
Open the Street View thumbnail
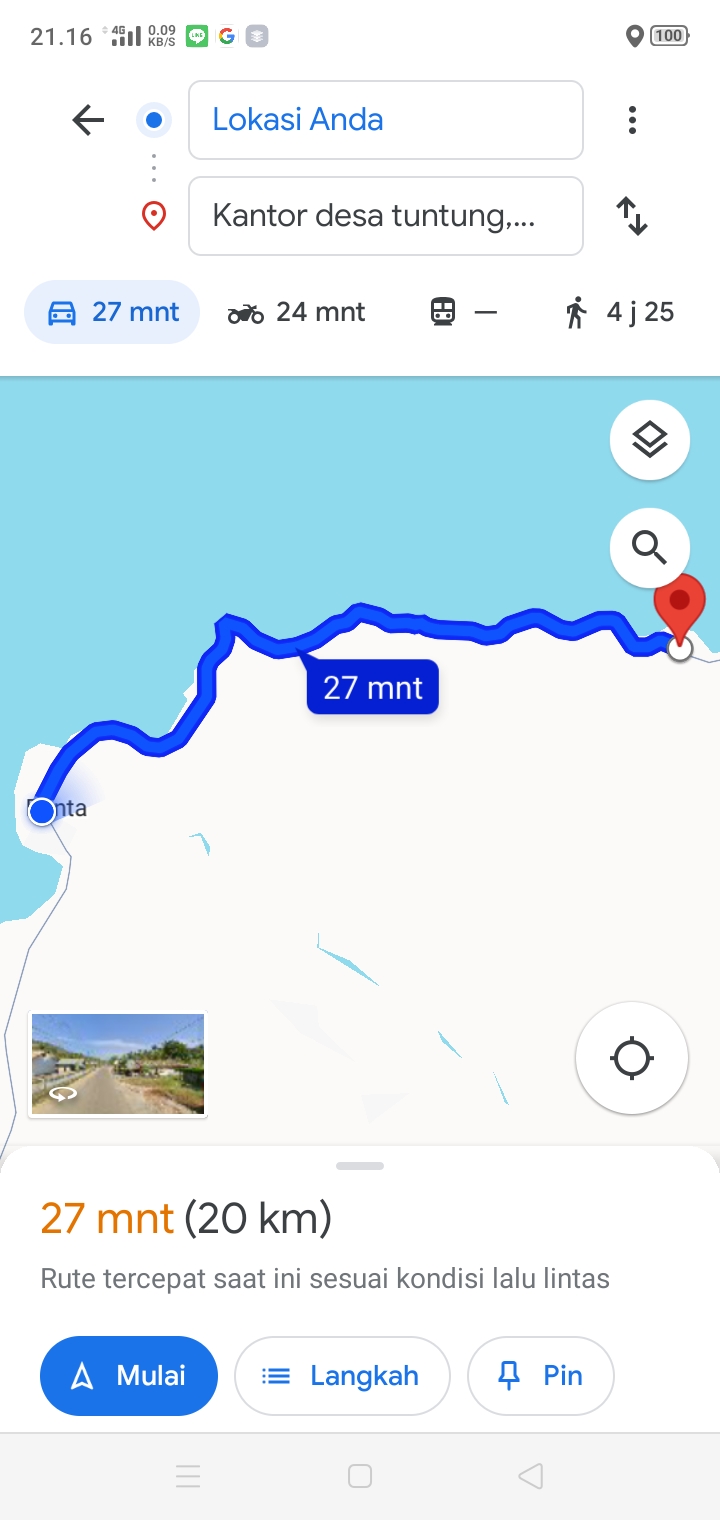tap(118, 1064)
